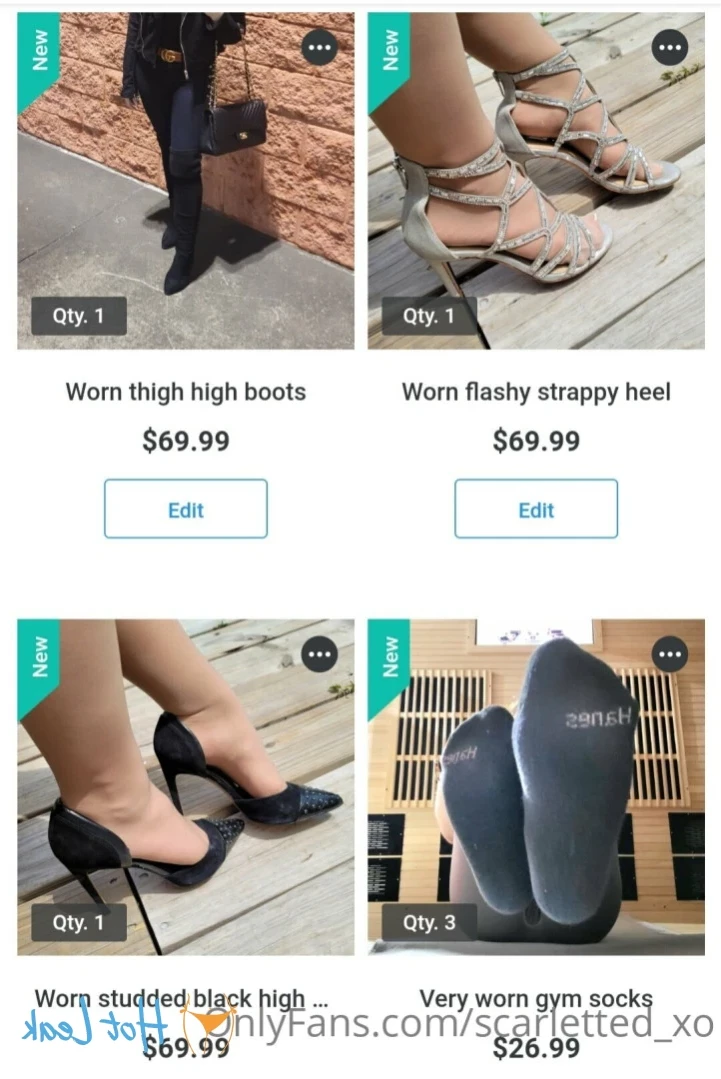The image size is (721, 1079).
Task: Open options menu on studded black high heels tile
Action: coord(319,655)
